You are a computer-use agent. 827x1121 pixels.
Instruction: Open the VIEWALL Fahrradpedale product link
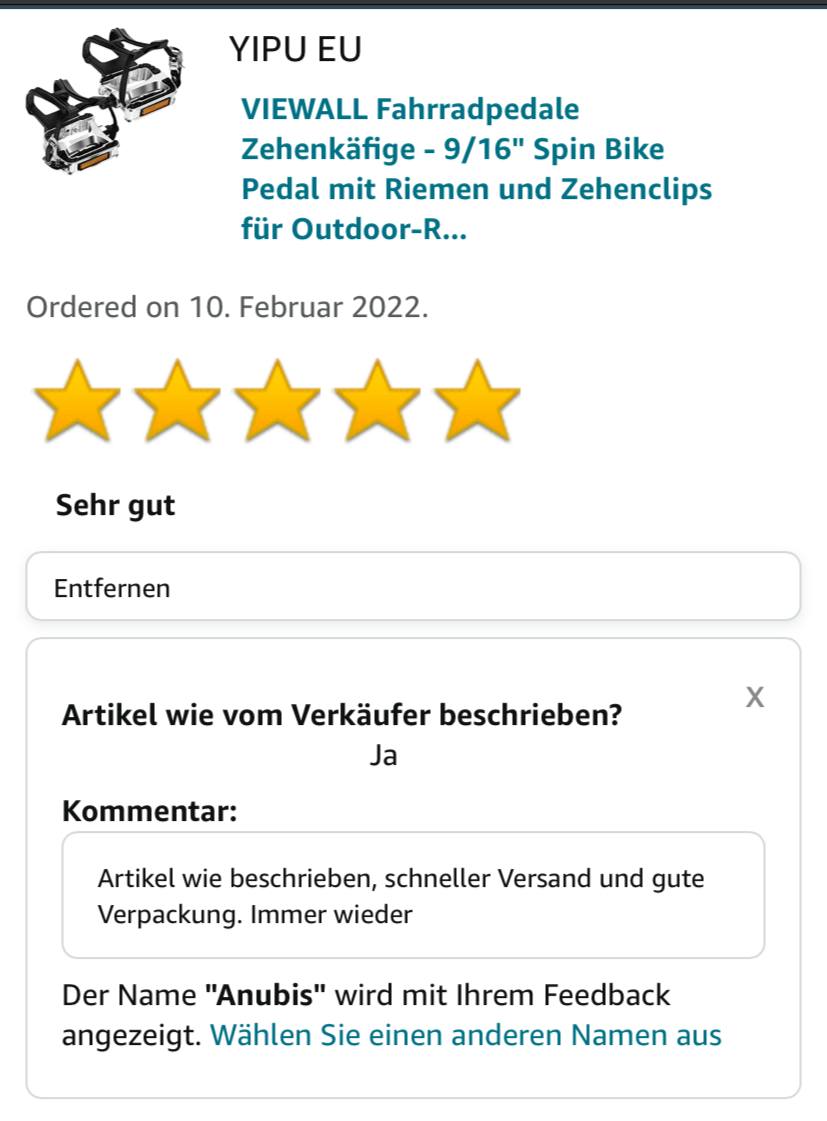[476, 169]
